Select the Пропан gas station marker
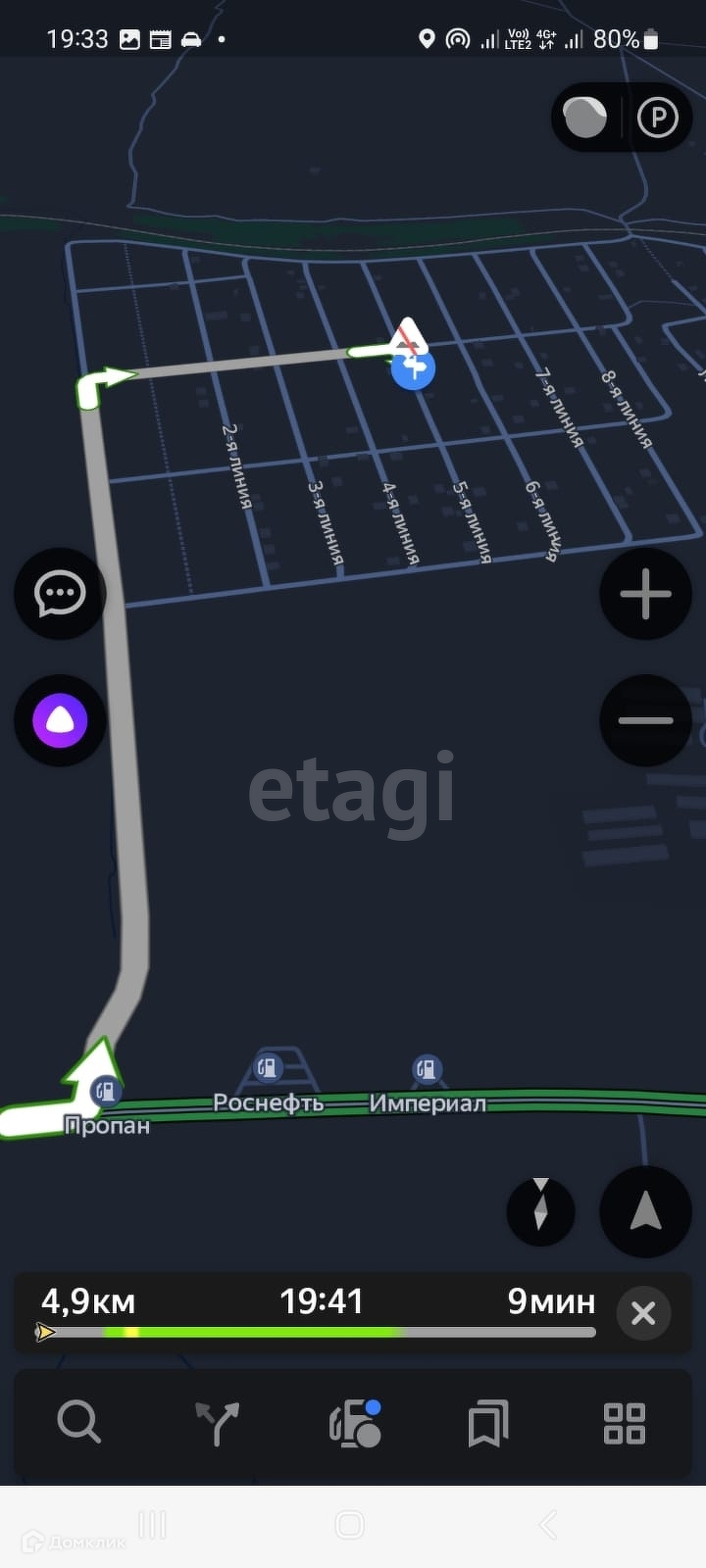 (106, 1091)
